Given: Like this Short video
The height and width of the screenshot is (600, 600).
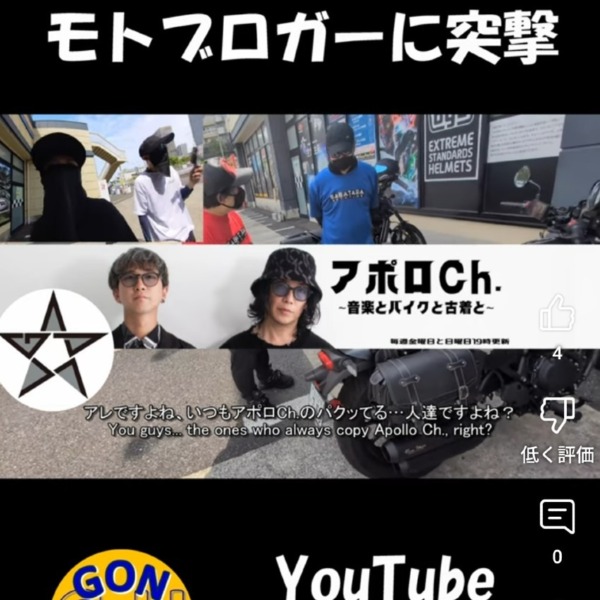Looking at the screenshot, I should click(x=557, y=314).
